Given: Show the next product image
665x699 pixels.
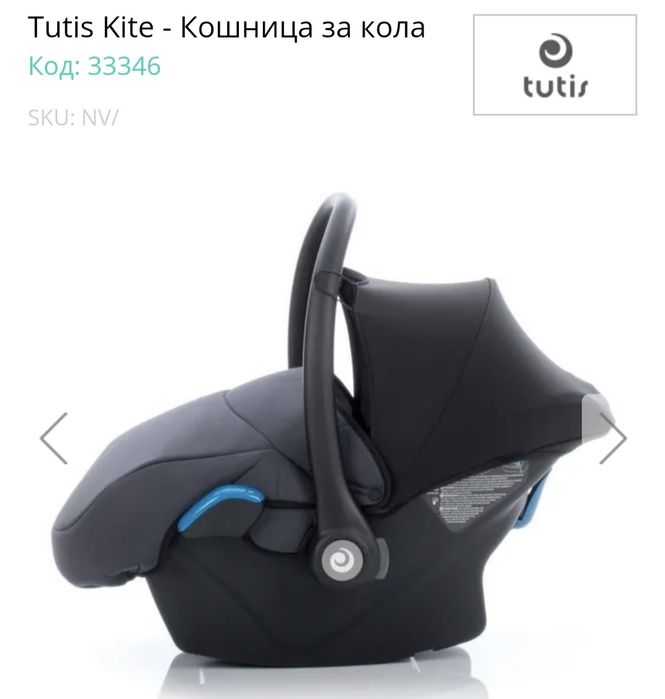Looking at the screenshot, I should 611,437.
